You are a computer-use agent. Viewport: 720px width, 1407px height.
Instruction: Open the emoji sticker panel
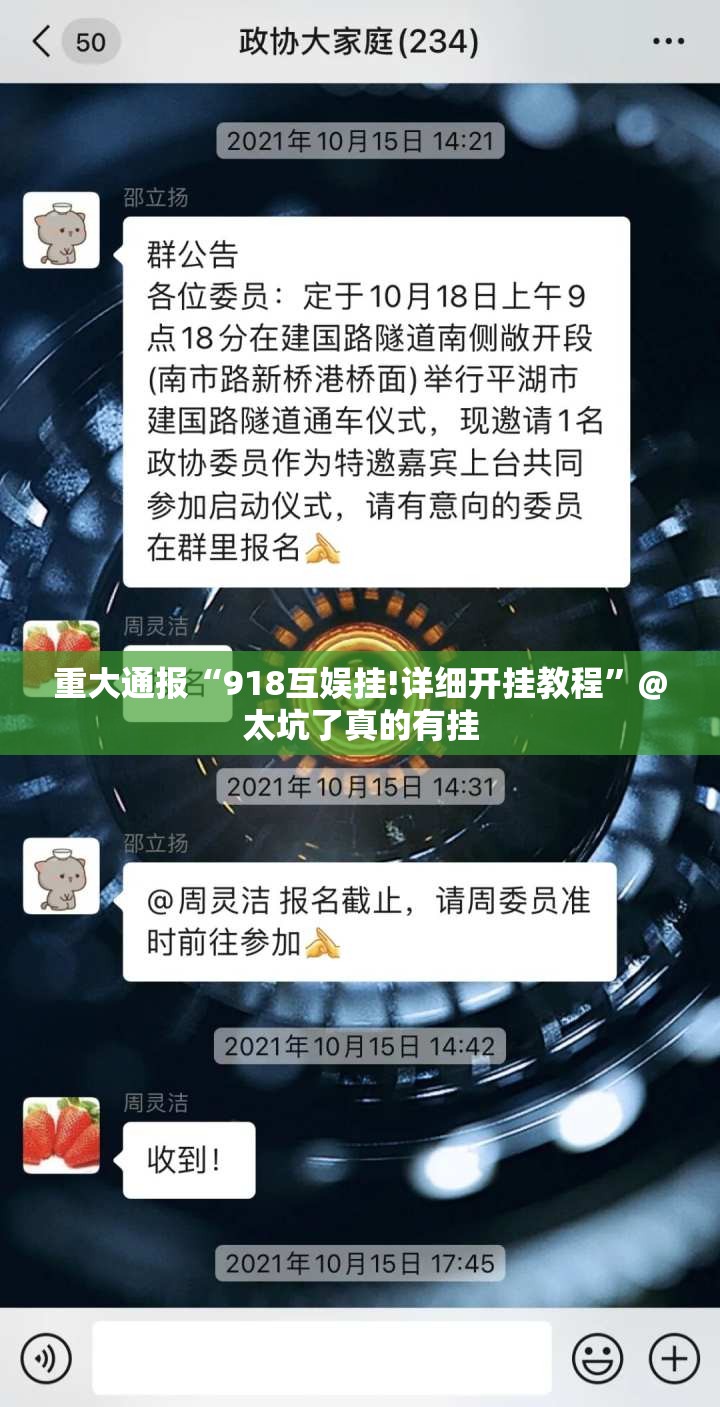point(597,1358)
